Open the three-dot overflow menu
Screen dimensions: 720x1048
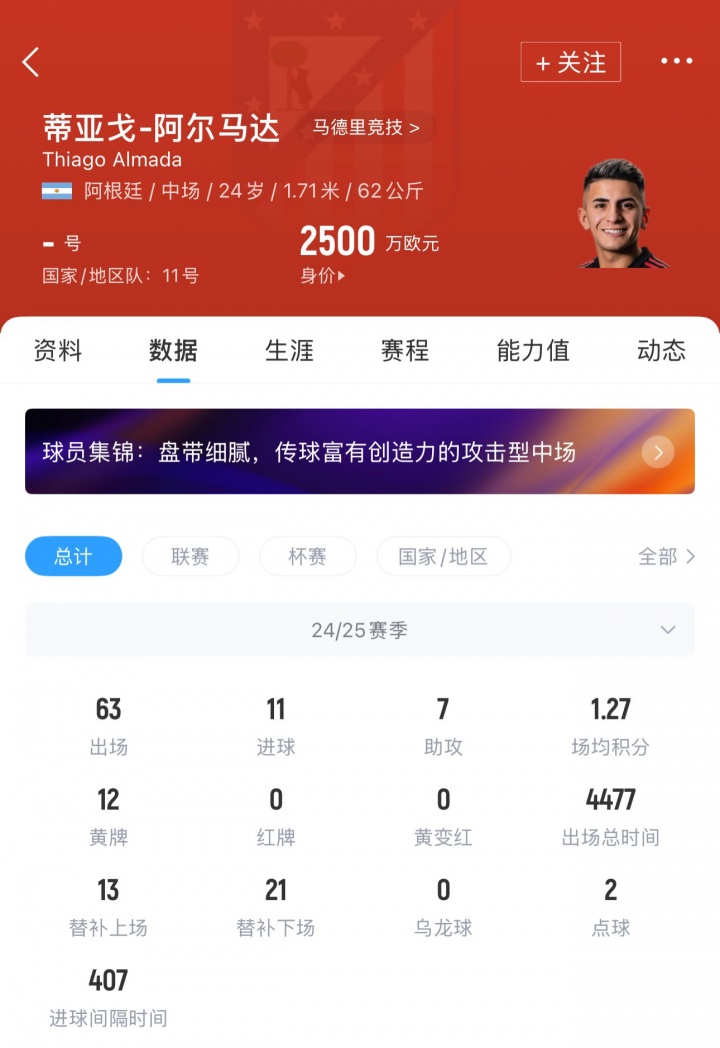coord(676,62)
